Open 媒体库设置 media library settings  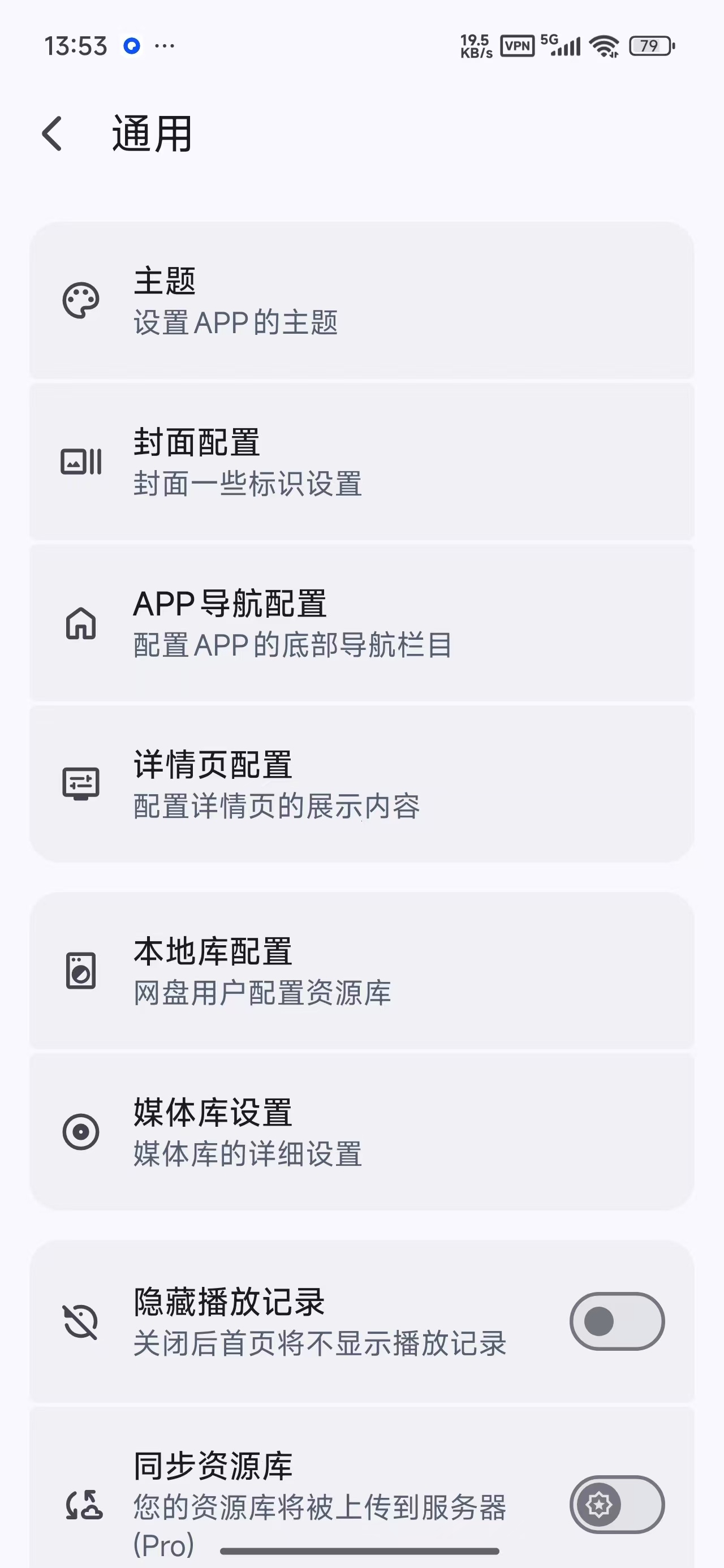[x=361, y=1132]
